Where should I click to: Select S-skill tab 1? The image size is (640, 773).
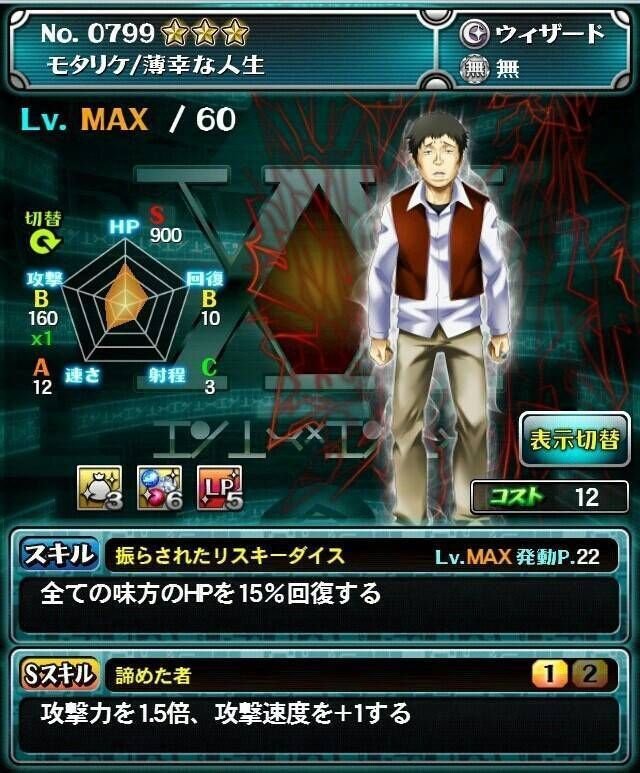(549, 675)
